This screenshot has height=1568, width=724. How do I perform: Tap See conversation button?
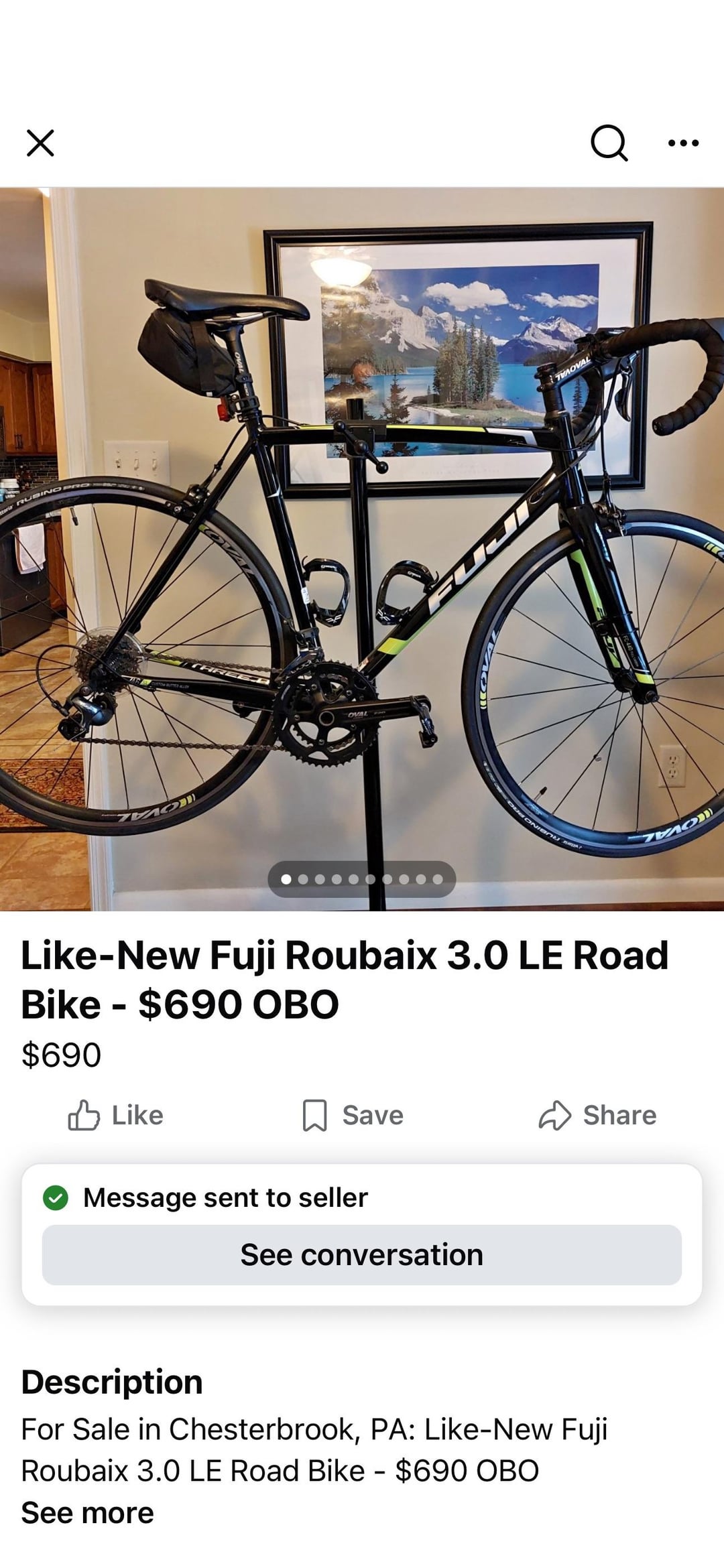(x=362, y=1254)
